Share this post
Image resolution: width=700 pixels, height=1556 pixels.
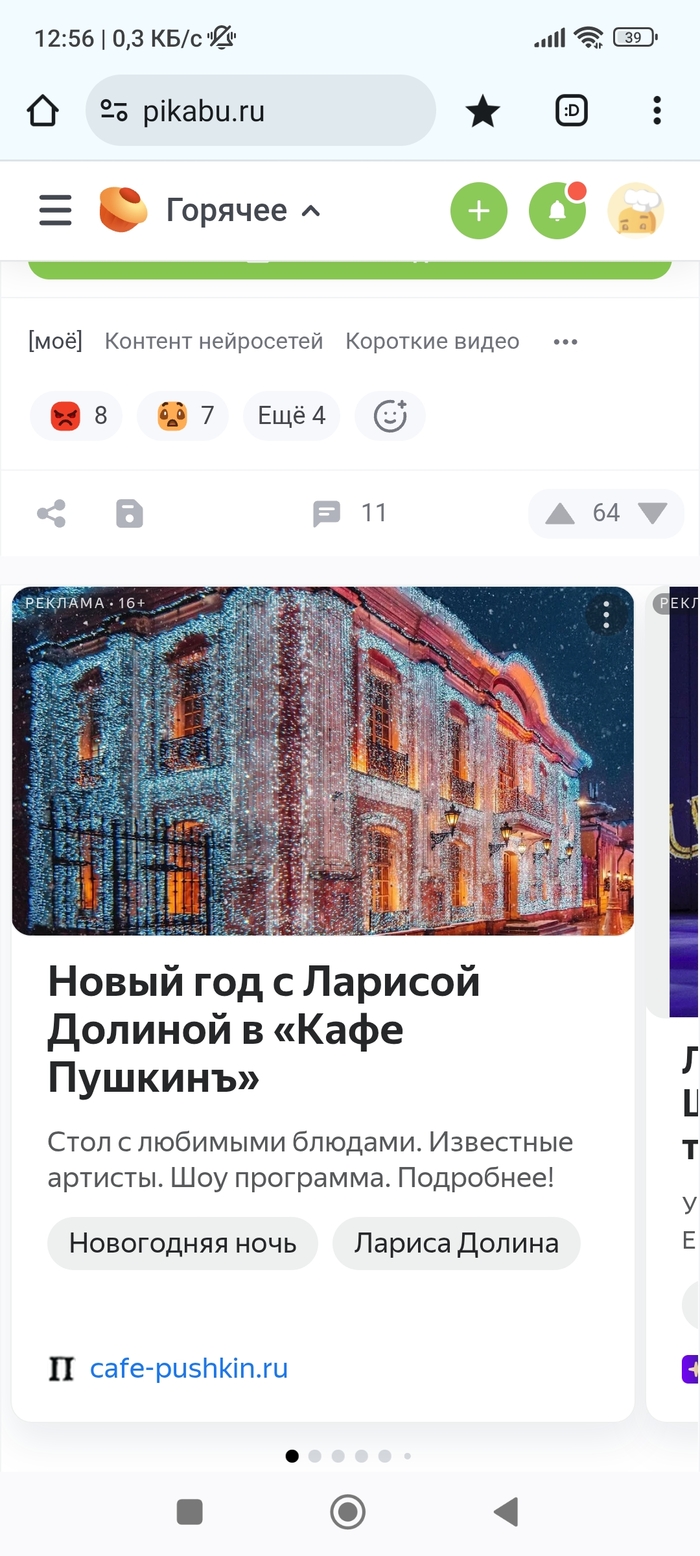(51, 514)
